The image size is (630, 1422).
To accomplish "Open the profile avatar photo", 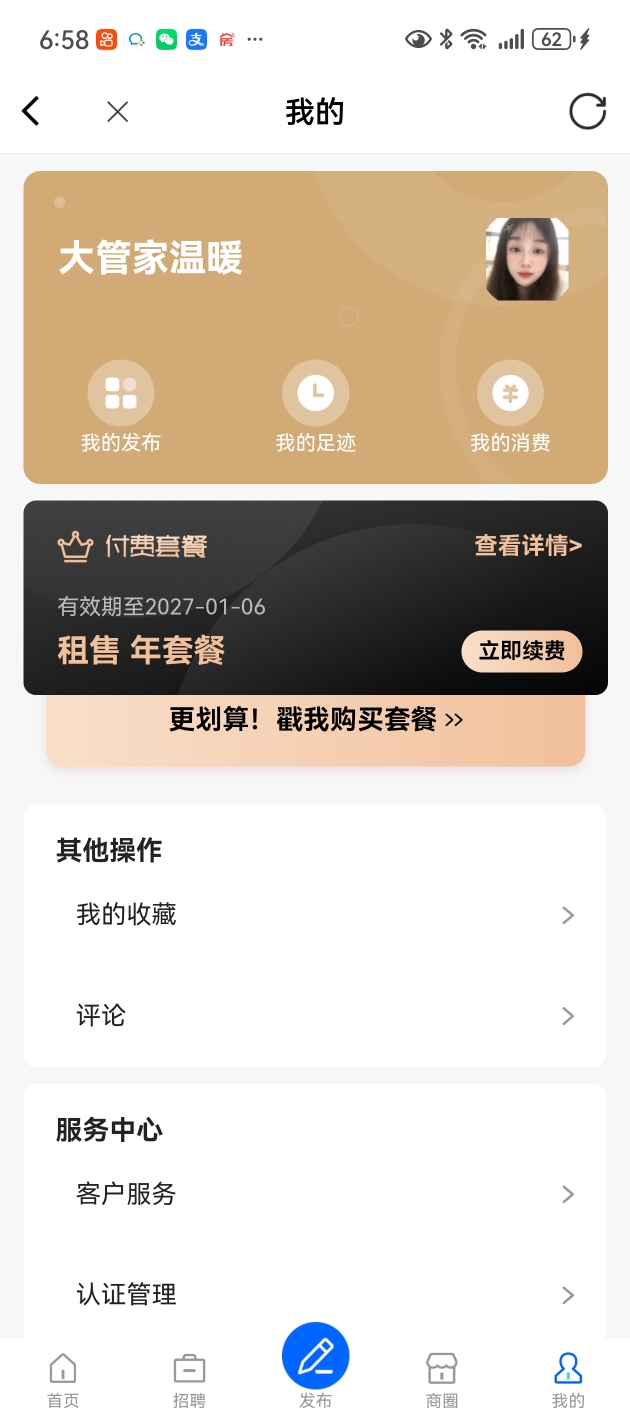I will [x=527, y=259].
